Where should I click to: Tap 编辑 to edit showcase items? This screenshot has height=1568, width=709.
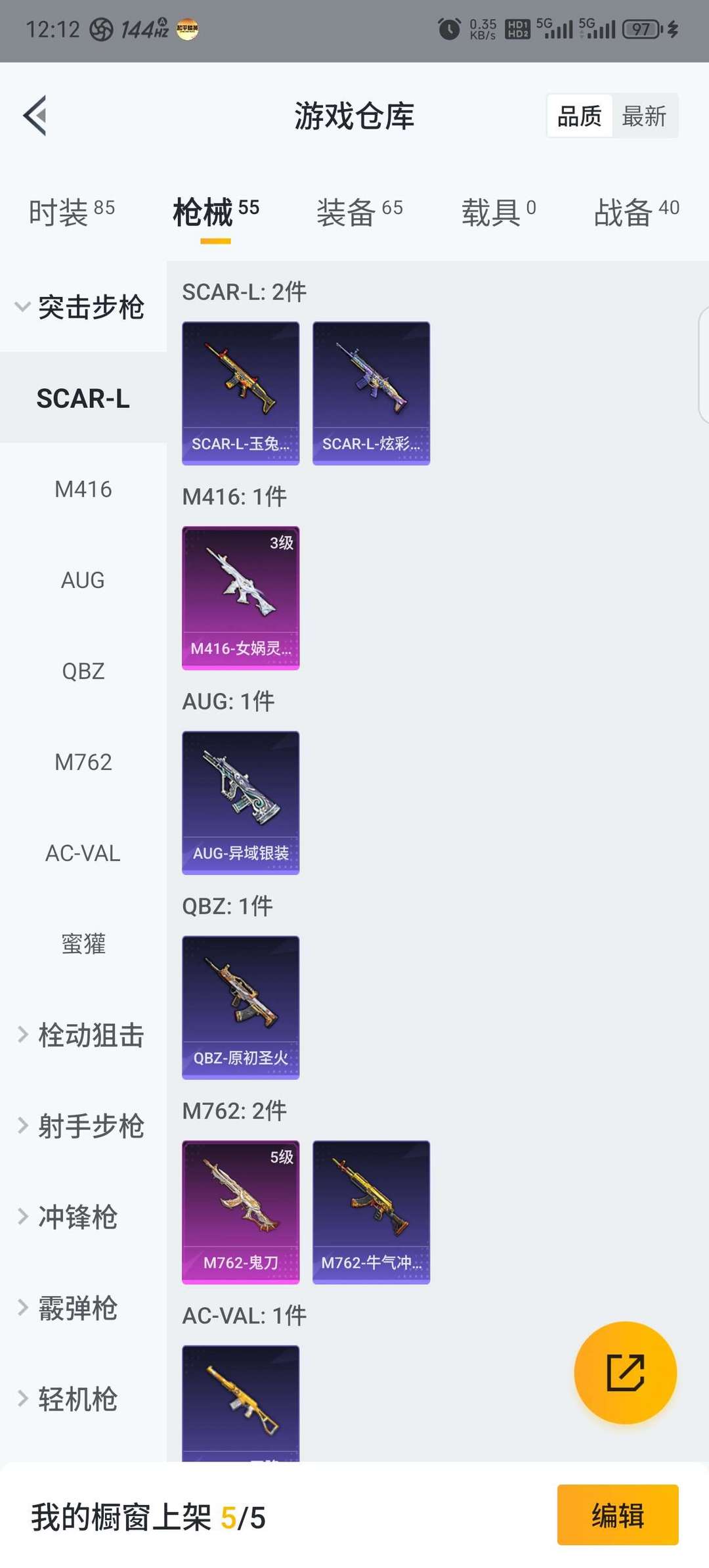point(617,1515)
